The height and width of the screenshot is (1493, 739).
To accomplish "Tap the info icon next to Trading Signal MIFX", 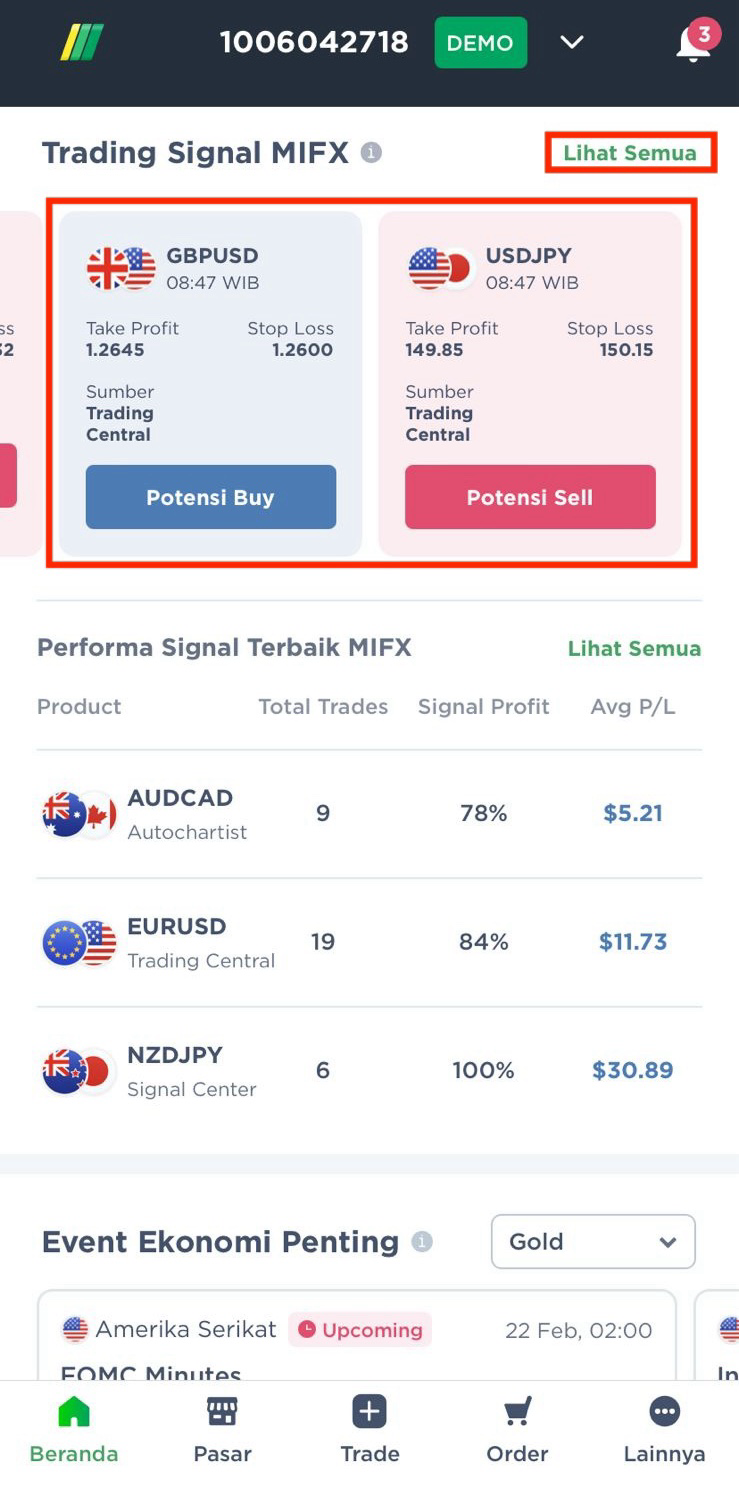I will click(x=371, y=153).
